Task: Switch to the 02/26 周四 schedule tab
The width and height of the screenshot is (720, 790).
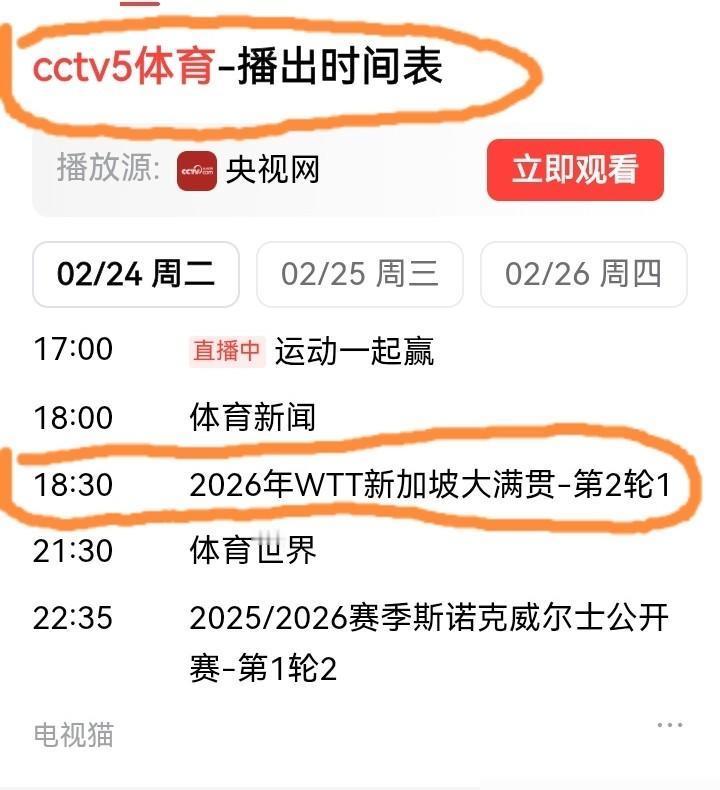Action: tap(582, 275)
